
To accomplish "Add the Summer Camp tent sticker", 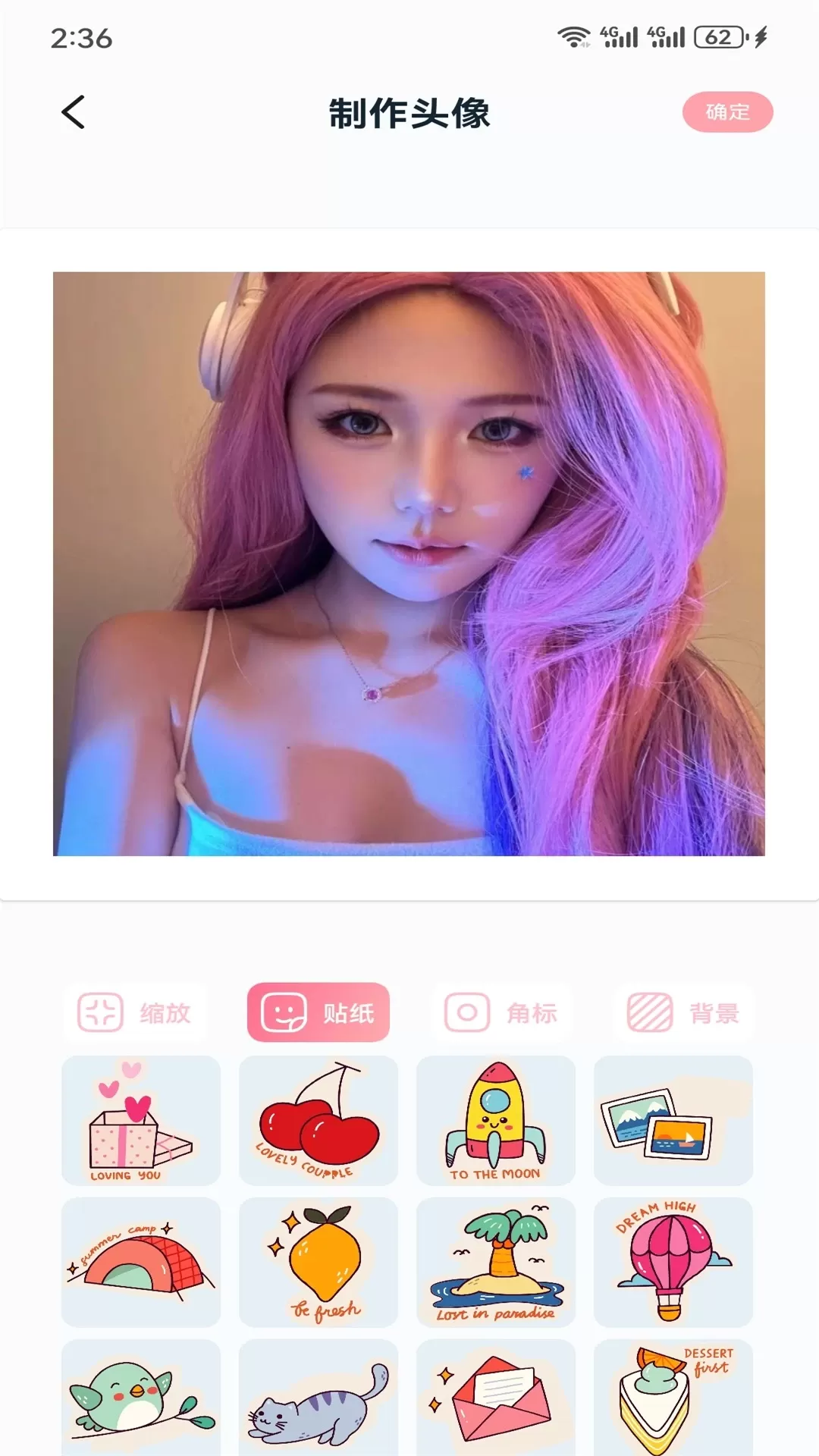I will coord(141,1262).
